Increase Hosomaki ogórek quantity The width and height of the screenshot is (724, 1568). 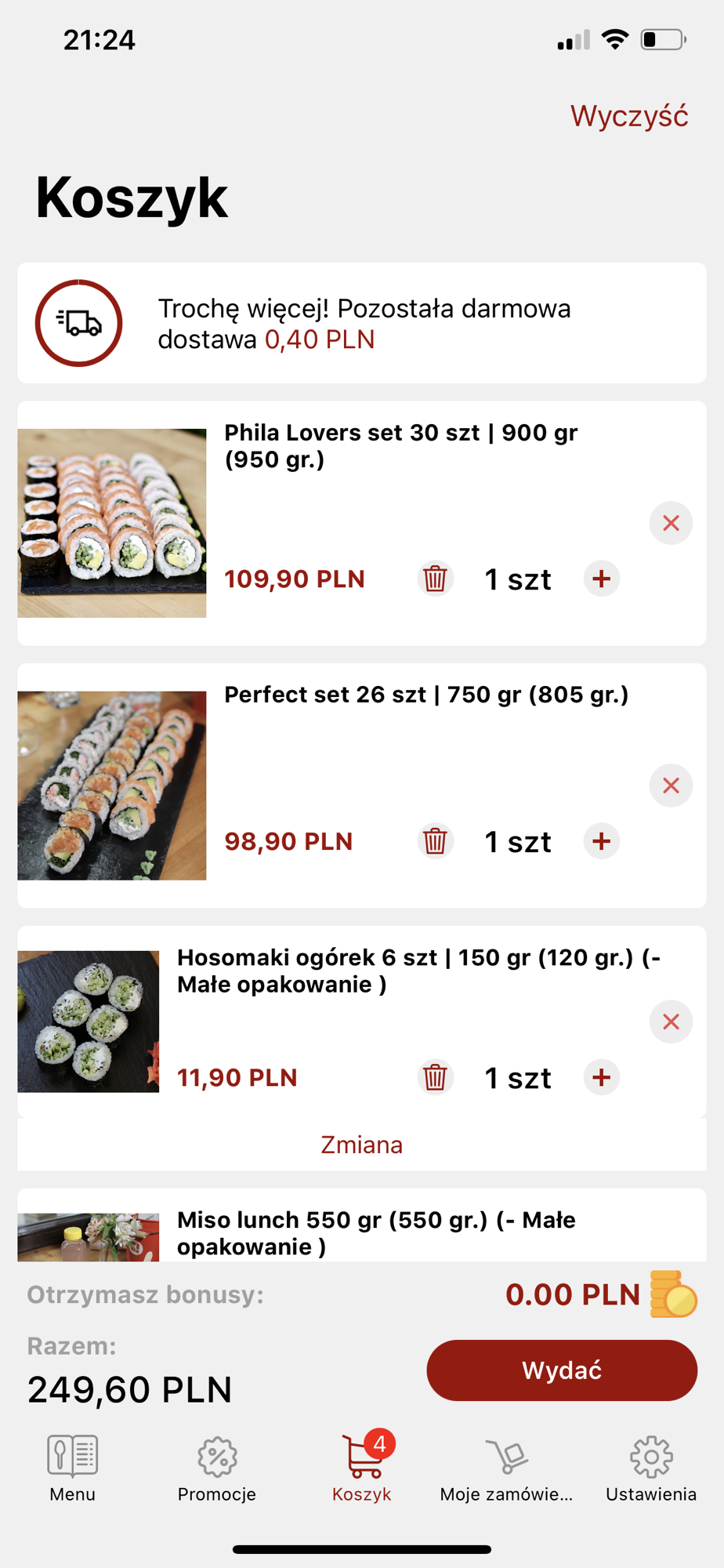602,1077
